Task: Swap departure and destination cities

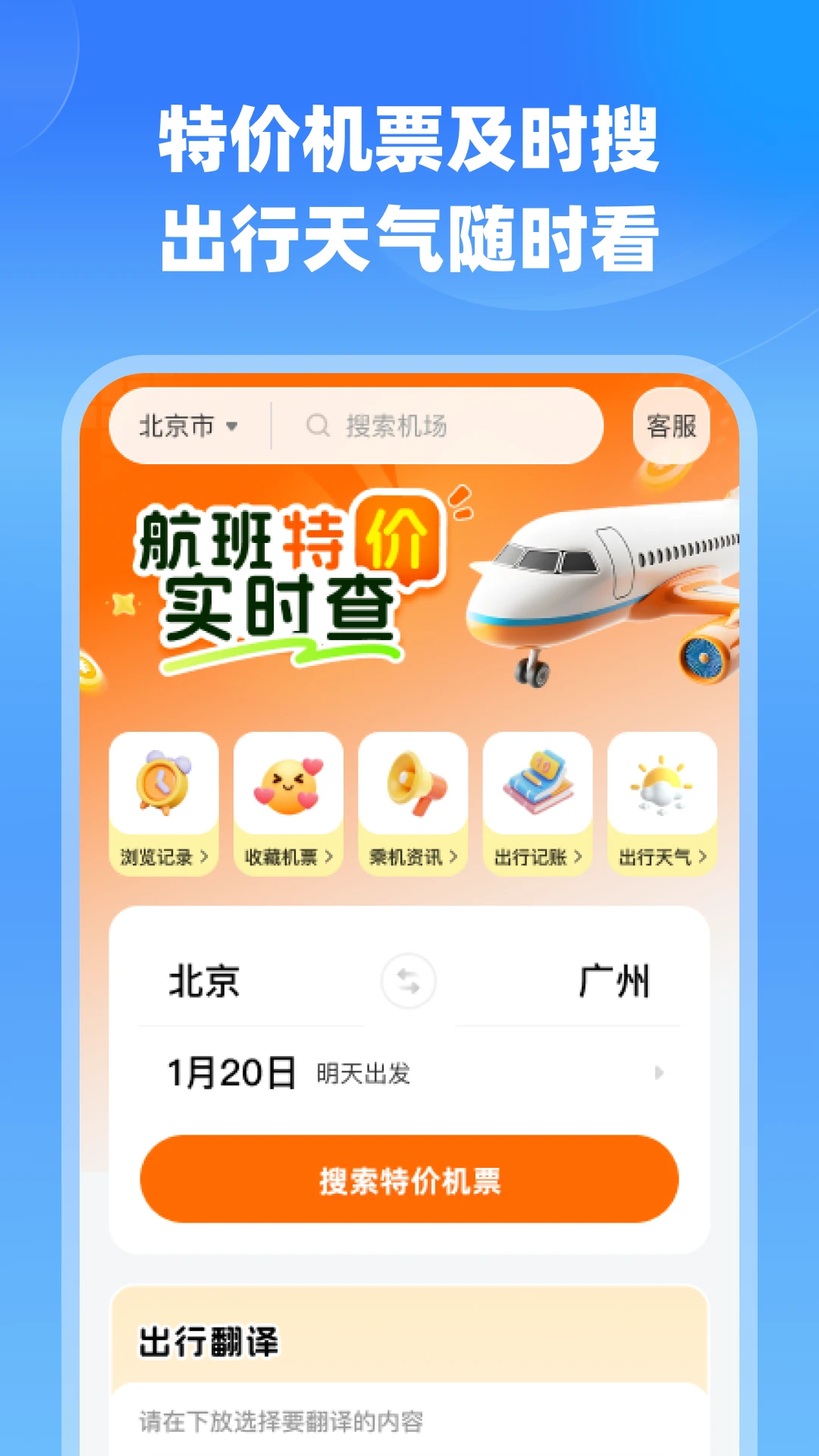Action: 409,982
